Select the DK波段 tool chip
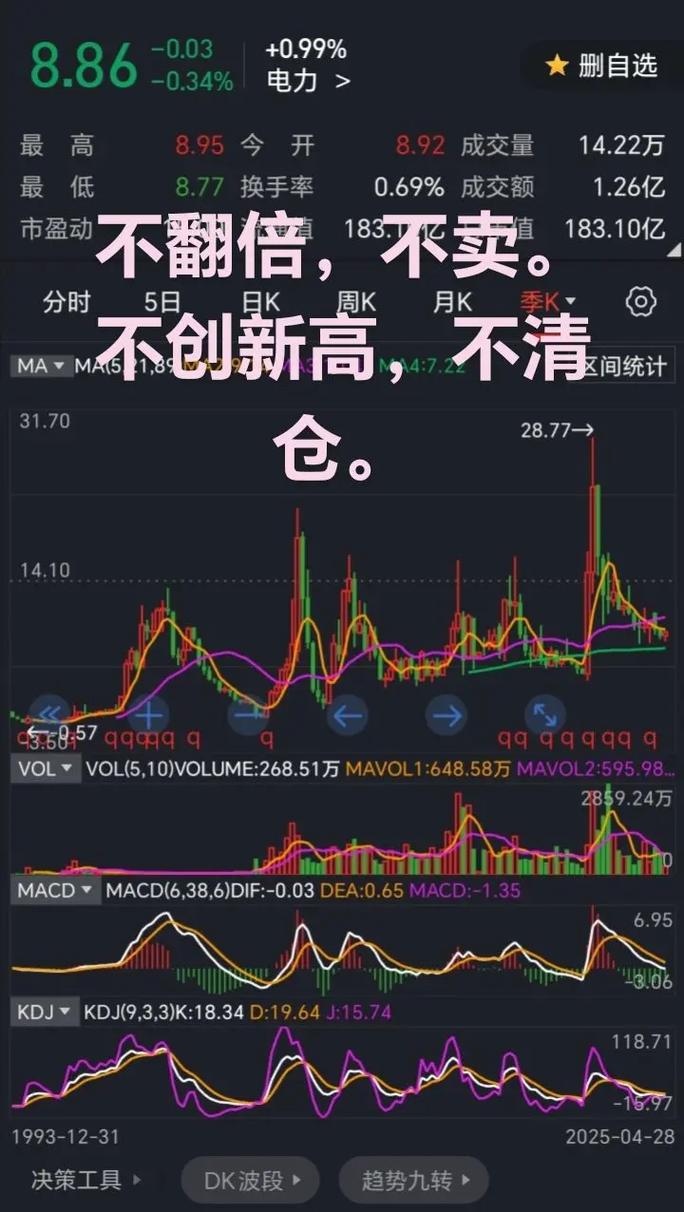 (249, 1181)
